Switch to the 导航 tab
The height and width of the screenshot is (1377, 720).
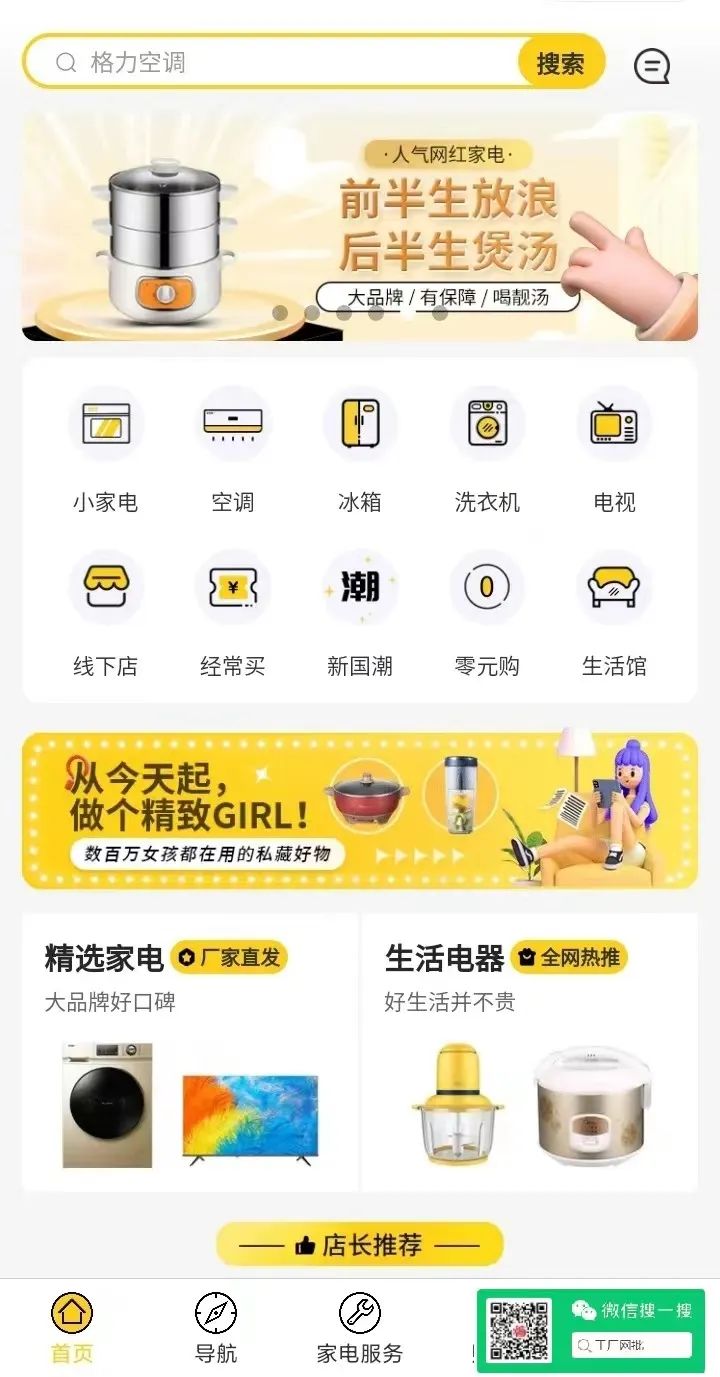pyautogui.click(x=216, y=1328)
